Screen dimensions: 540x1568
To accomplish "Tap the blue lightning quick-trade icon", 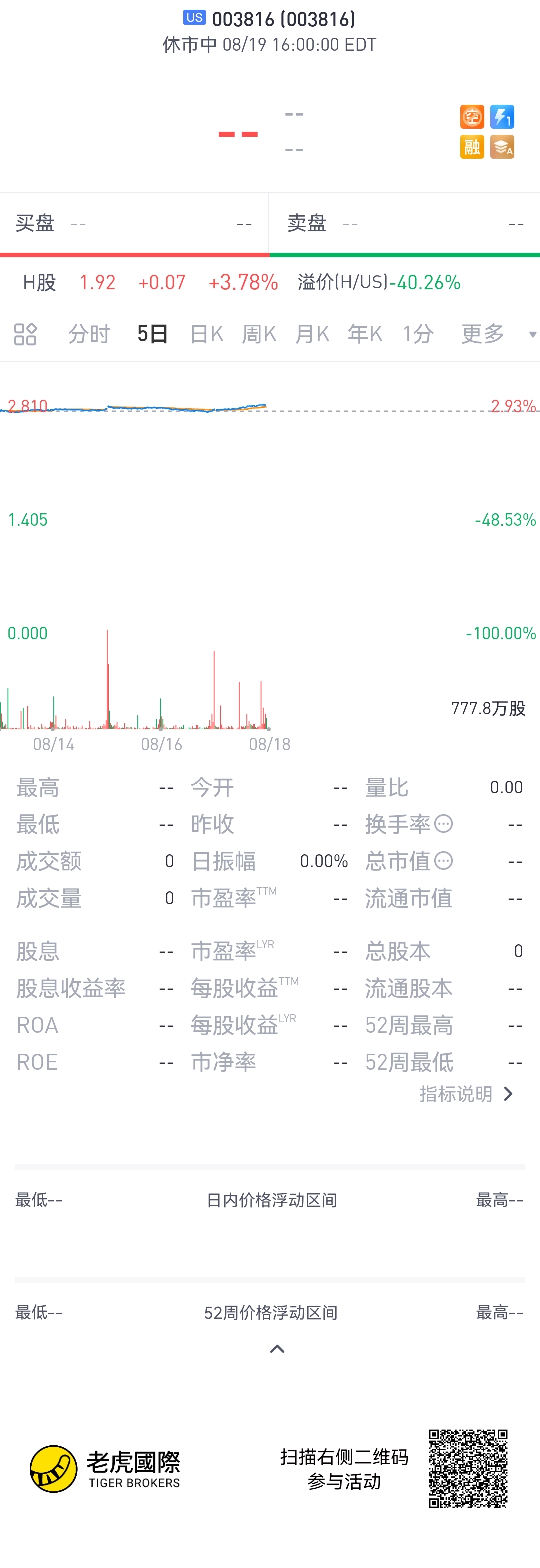I will [502, 117].
